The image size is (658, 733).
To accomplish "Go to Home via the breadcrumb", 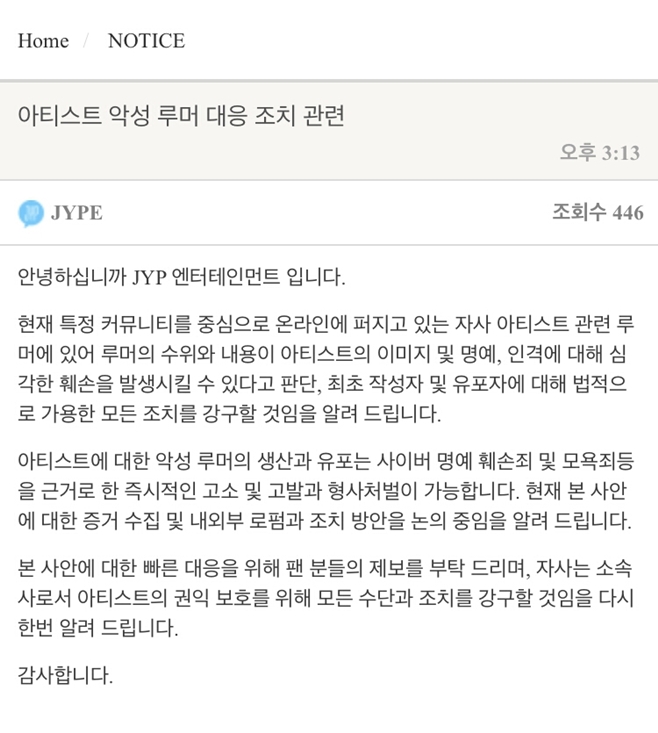I will pyautogui.click(x=43, y=41).
